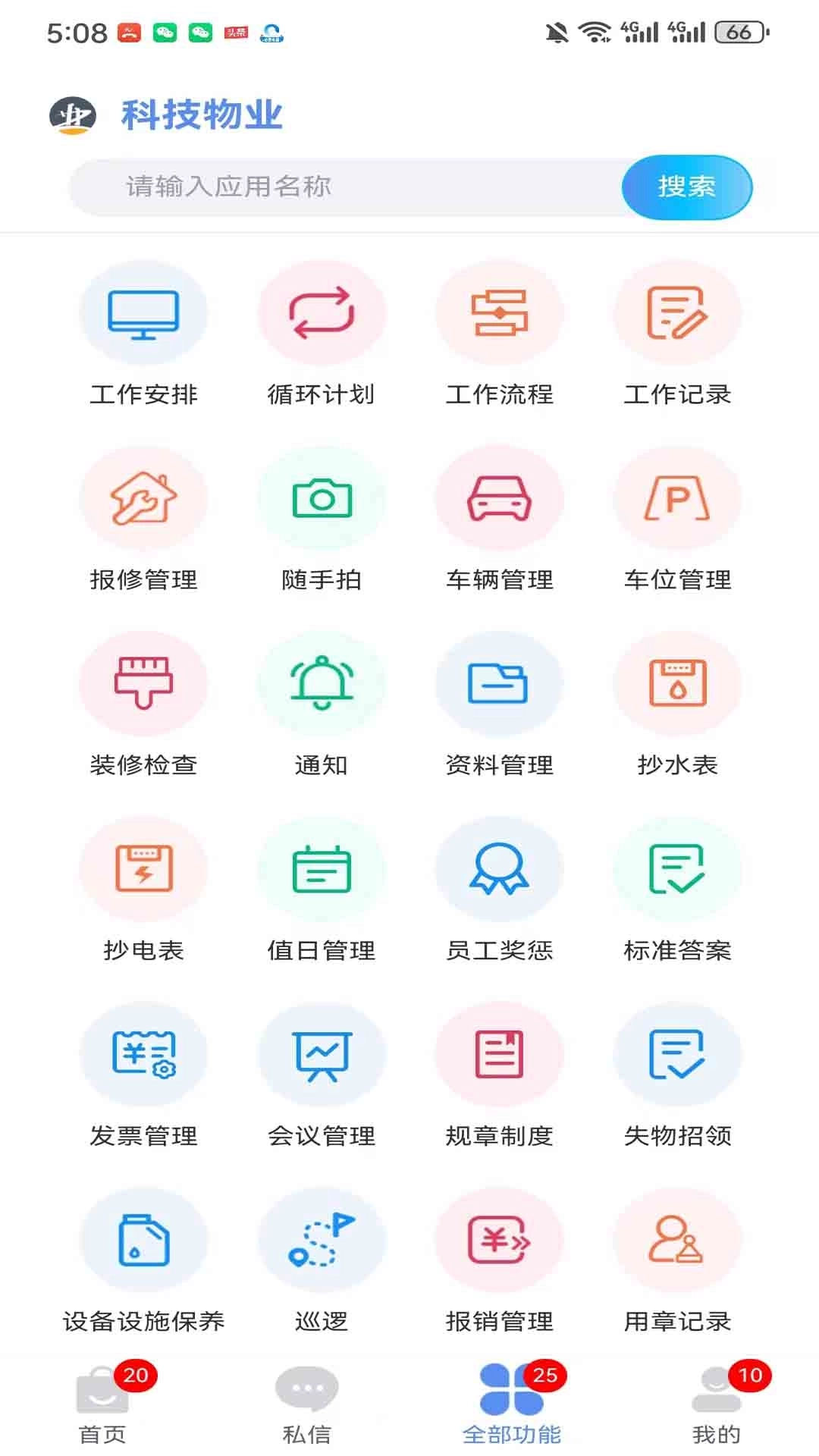This screenshot has width=819, height=1456.
Task: Tap the 搜索 search button
Action: [685, 187]
